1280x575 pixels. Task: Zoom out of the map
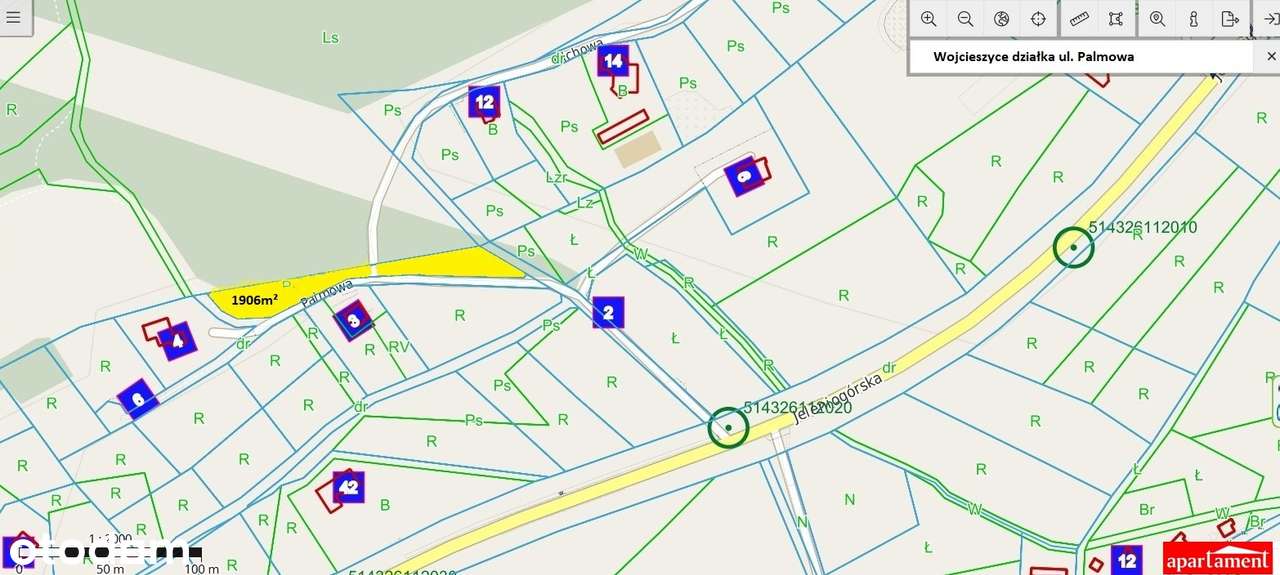click(x=965, y=18)
